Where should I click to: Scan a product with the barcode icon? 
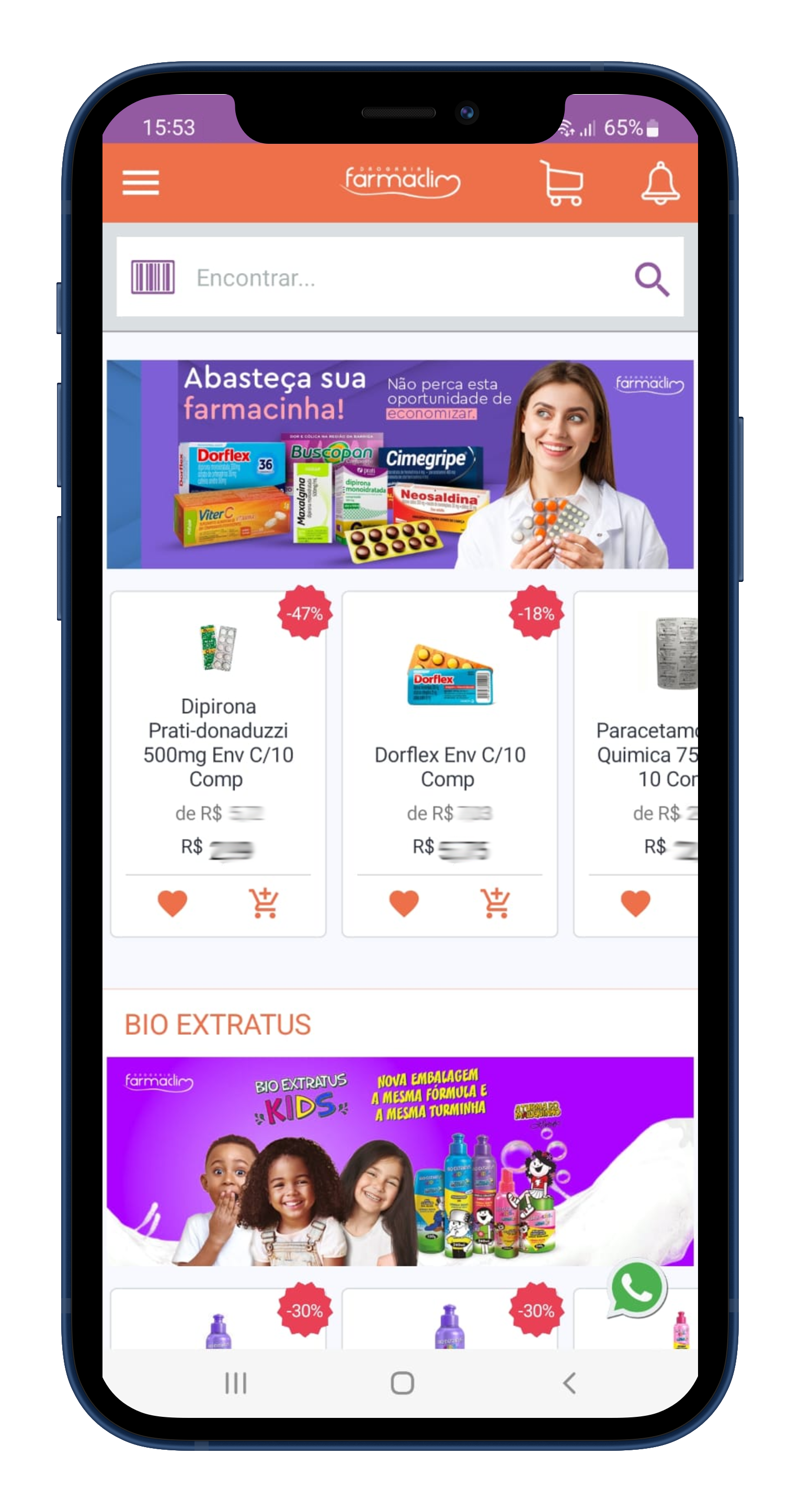point(153,277)
